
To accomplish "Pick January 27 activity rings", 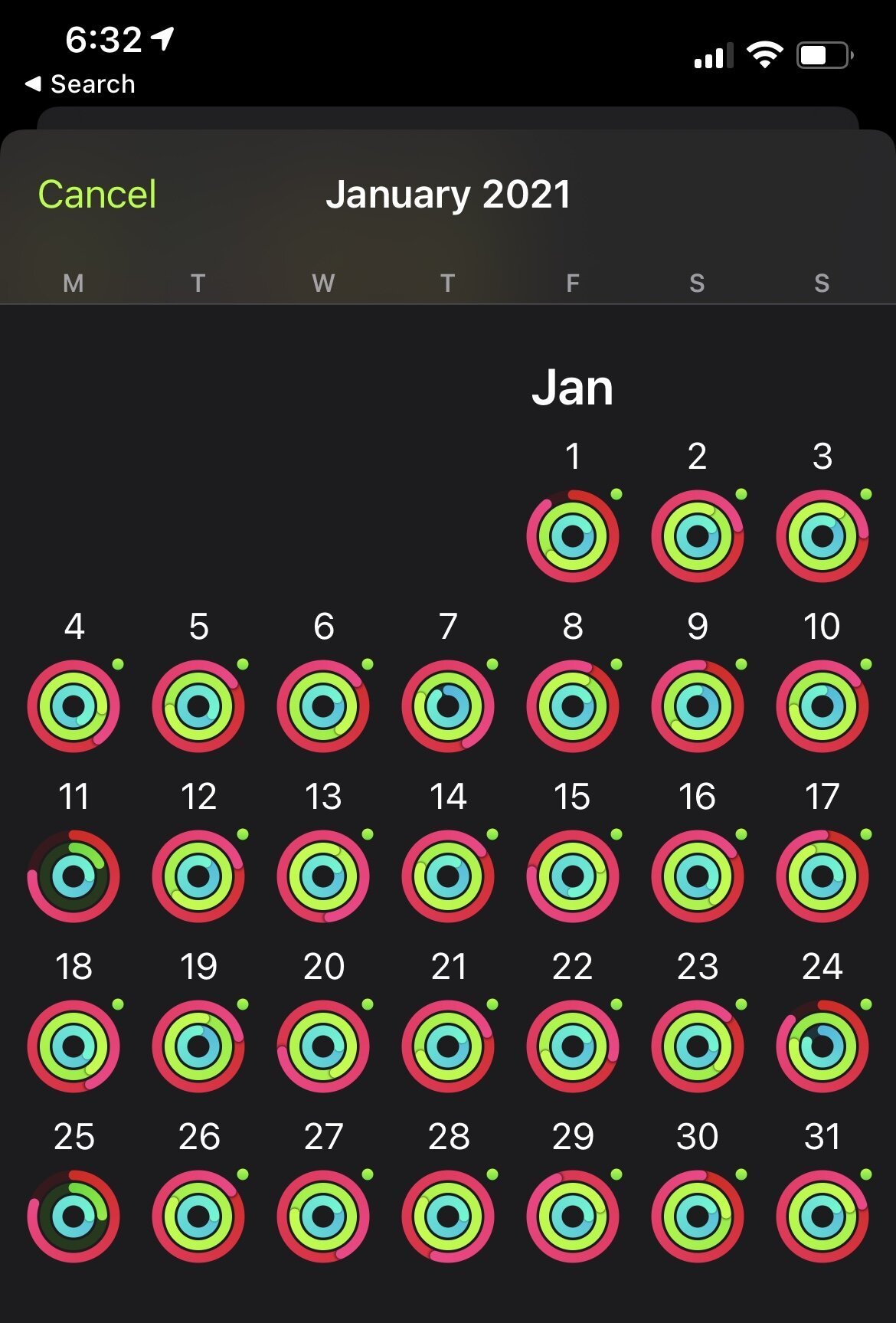I will pos(323,1216).
